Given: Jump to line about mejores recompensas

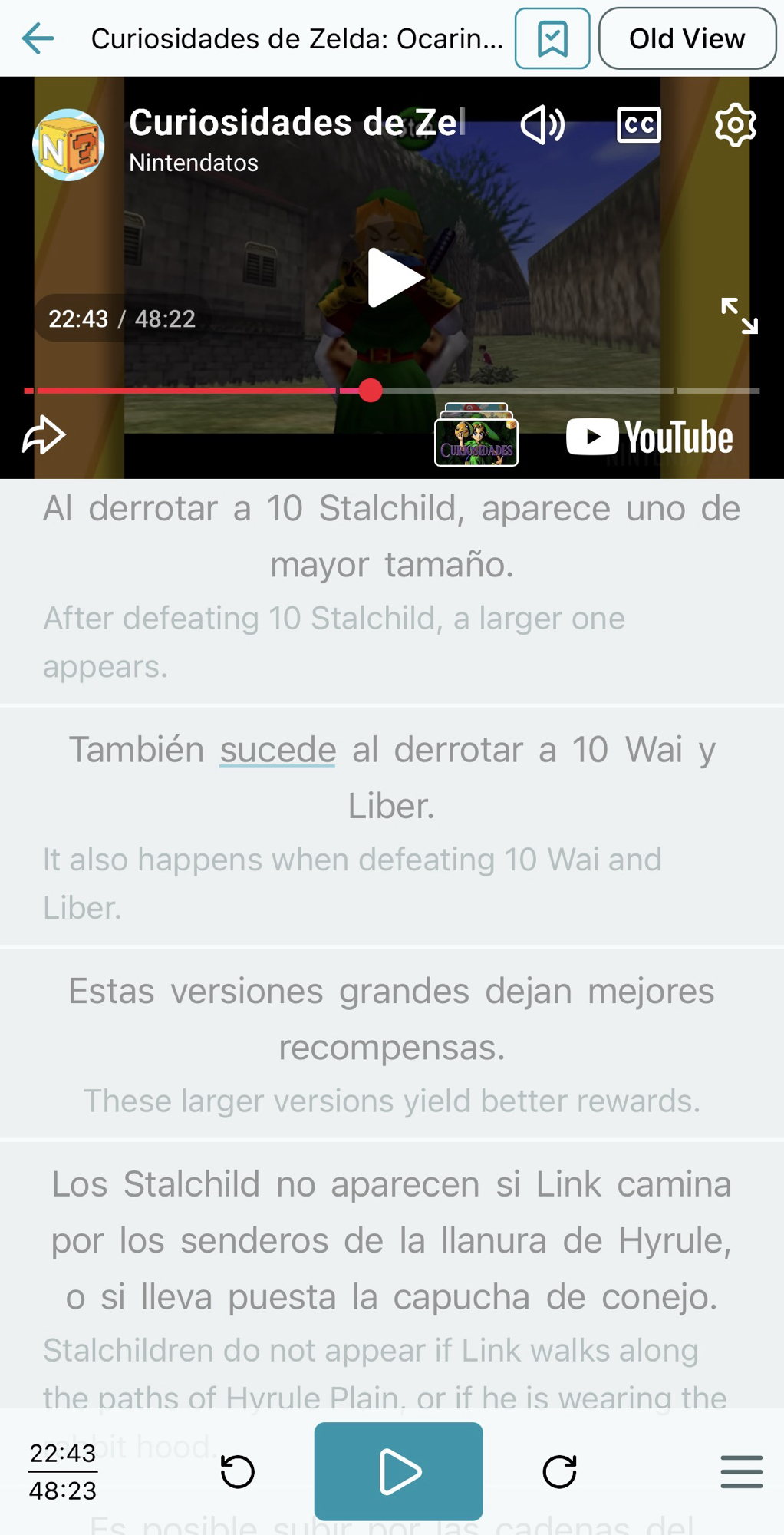Looking at the screenshot, I should pos(391,1018).
